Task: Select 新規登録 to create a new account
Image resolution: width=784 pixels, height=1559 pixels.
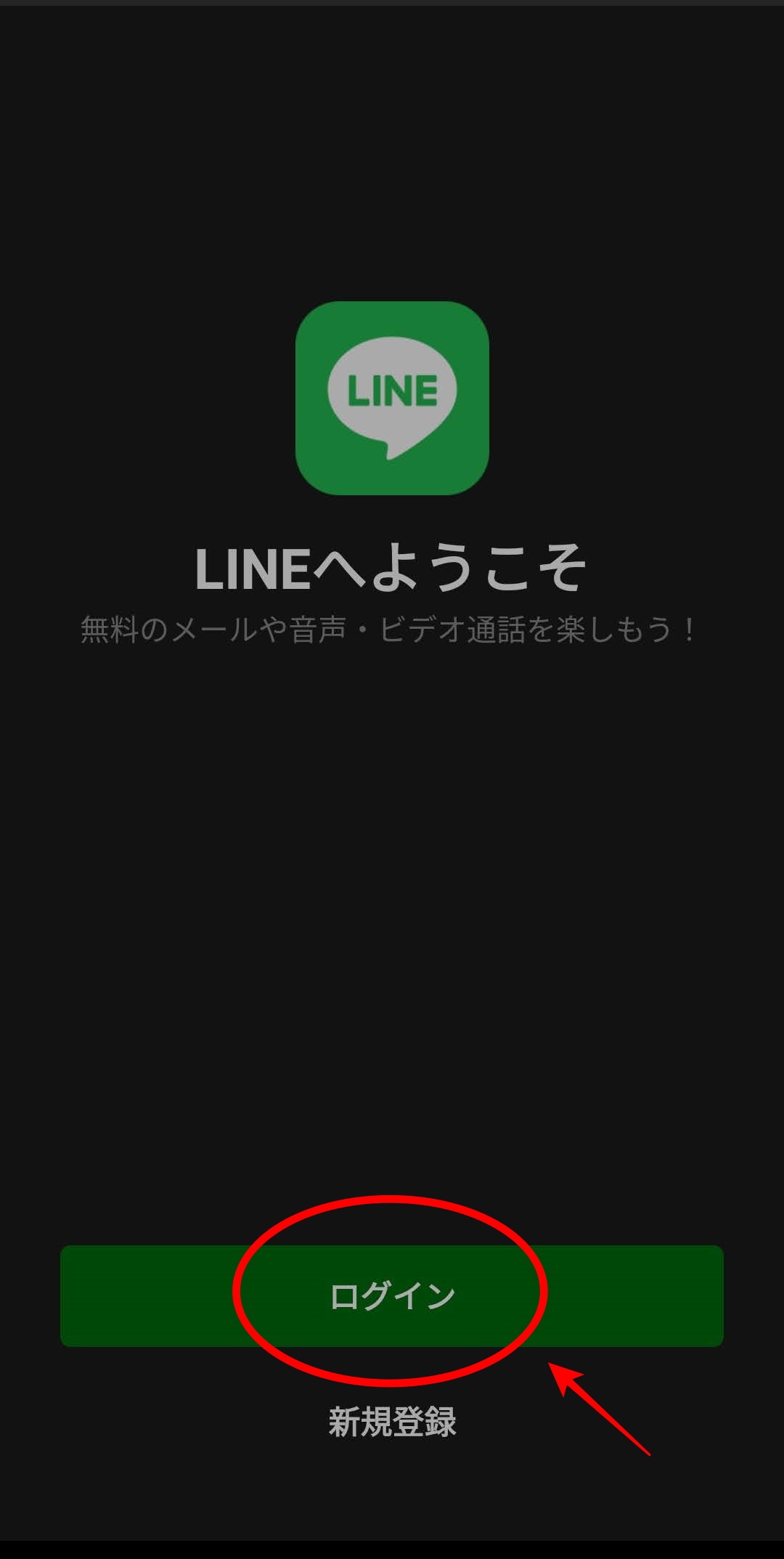Action: pos(392,1422)
